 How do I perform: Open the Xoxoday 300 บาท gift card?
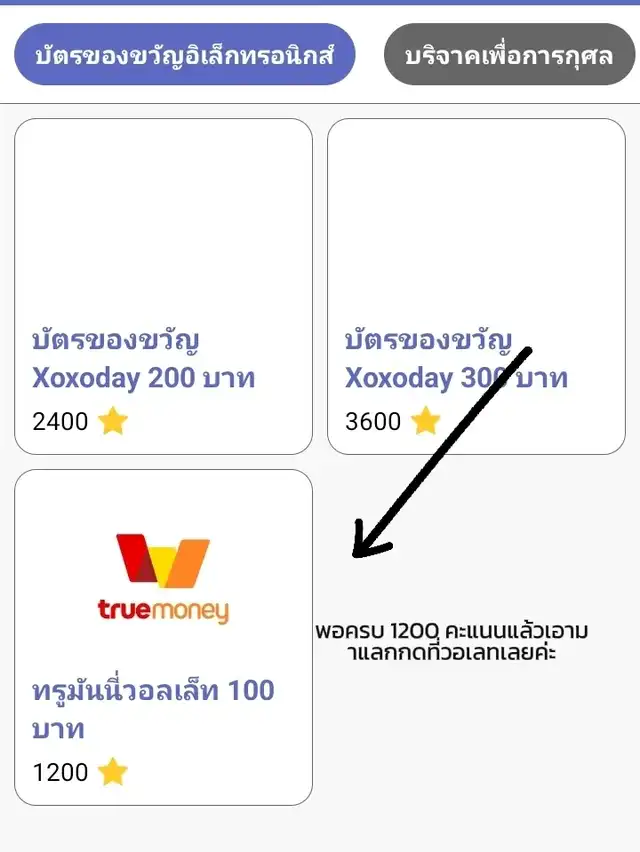coord(476,287)
